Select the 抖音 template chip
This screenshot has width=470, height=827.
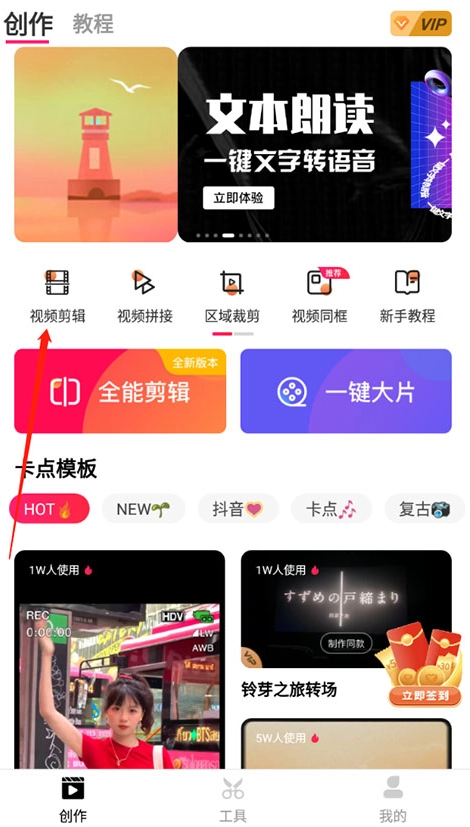pyautogui.click(x=238, y=508)
